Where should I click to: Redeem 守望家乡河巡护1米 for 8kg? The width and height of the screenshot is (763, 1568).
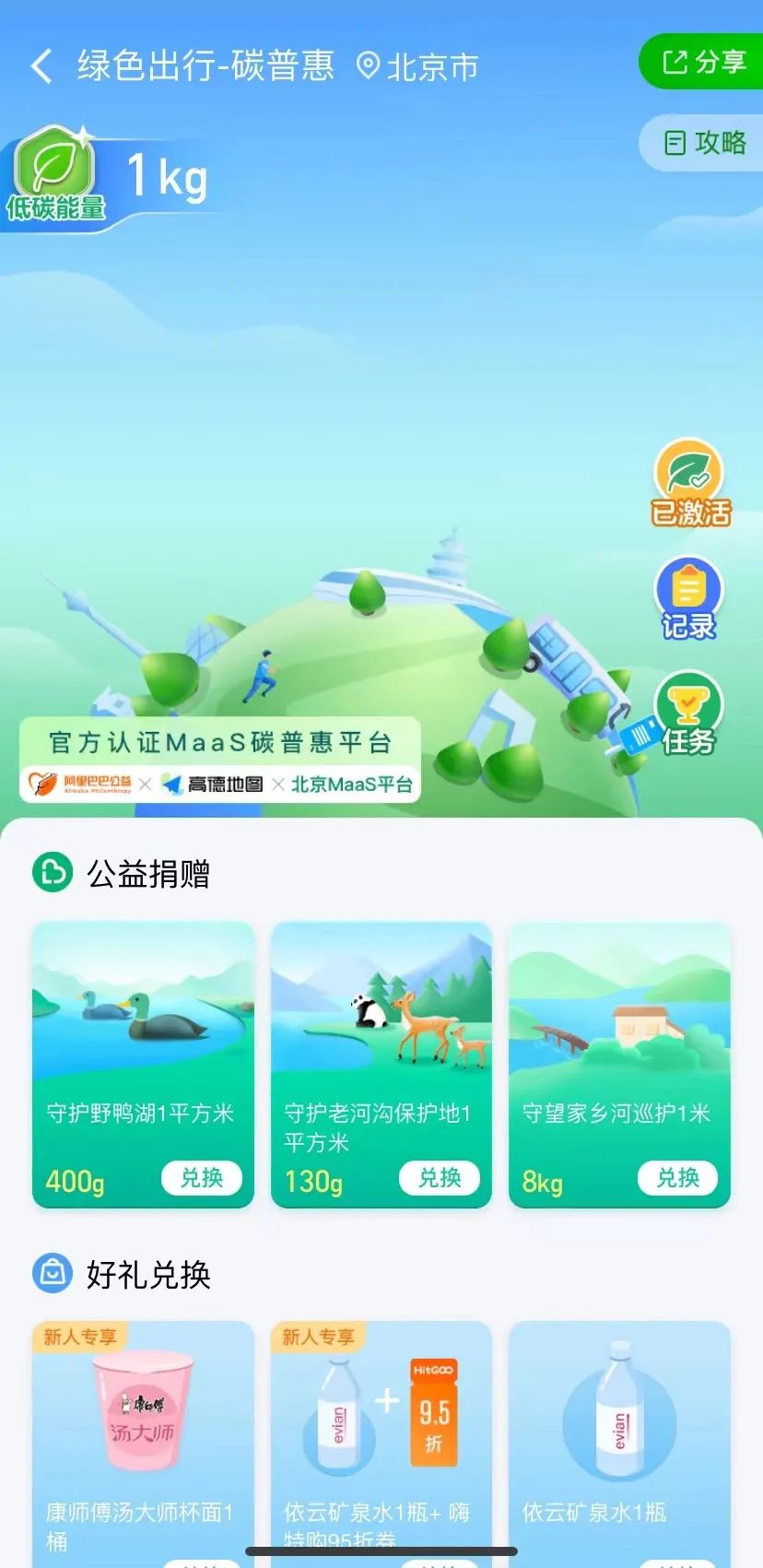677,1178
